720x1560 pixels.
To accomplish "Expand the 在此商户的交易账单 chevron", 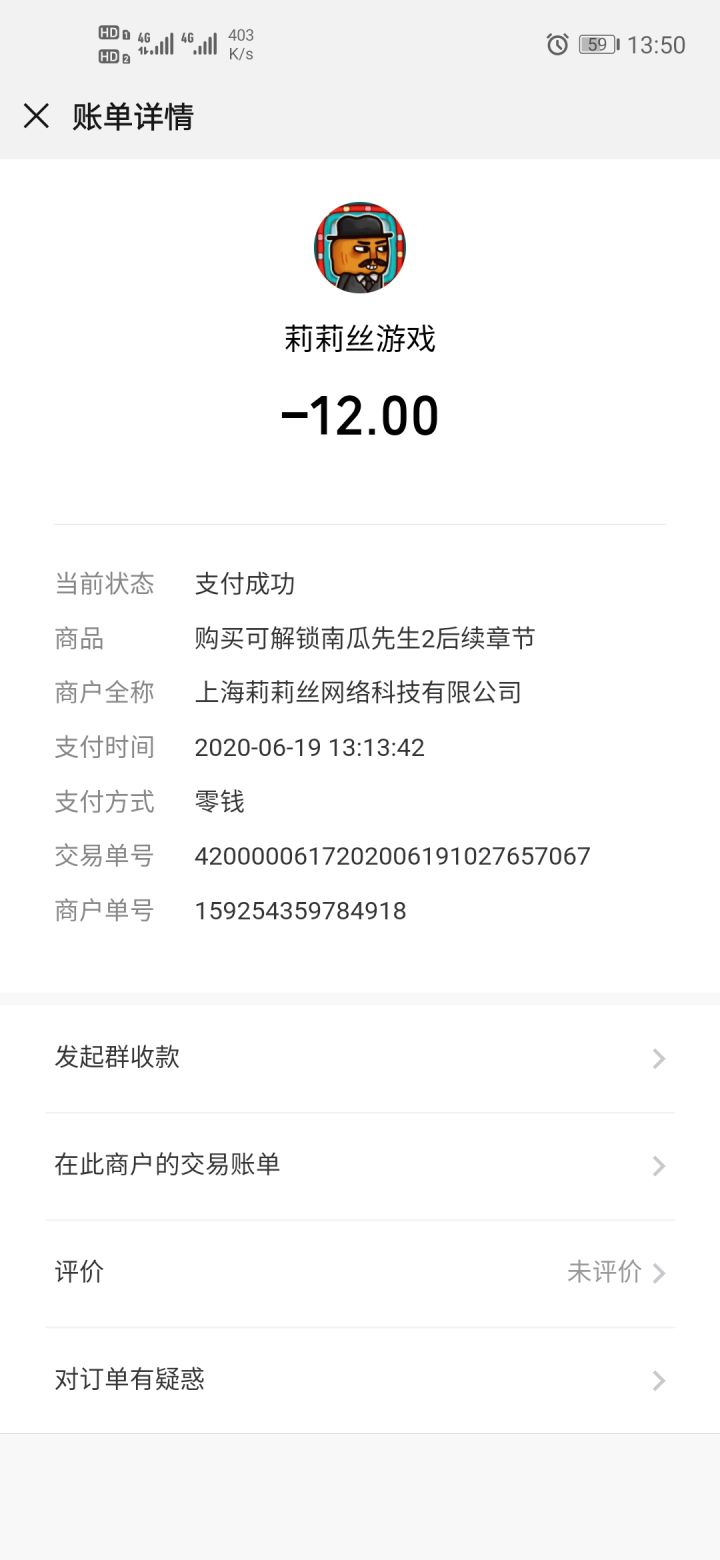I will pos(658,1165).
